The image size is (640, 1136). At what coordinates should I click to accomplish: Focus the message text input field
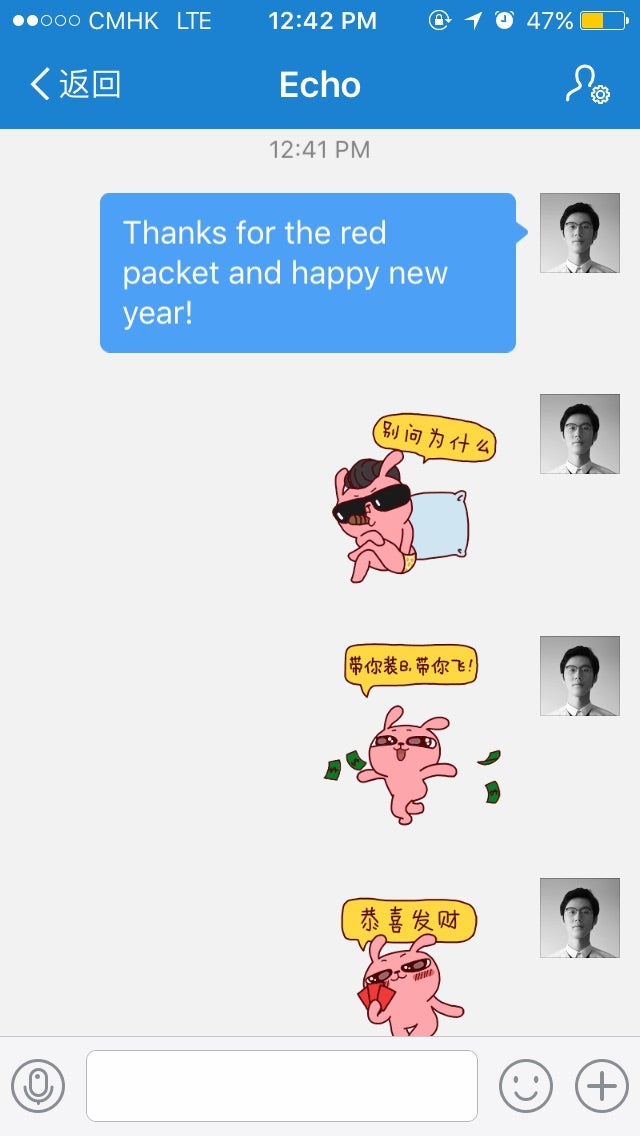[282, 1086]
